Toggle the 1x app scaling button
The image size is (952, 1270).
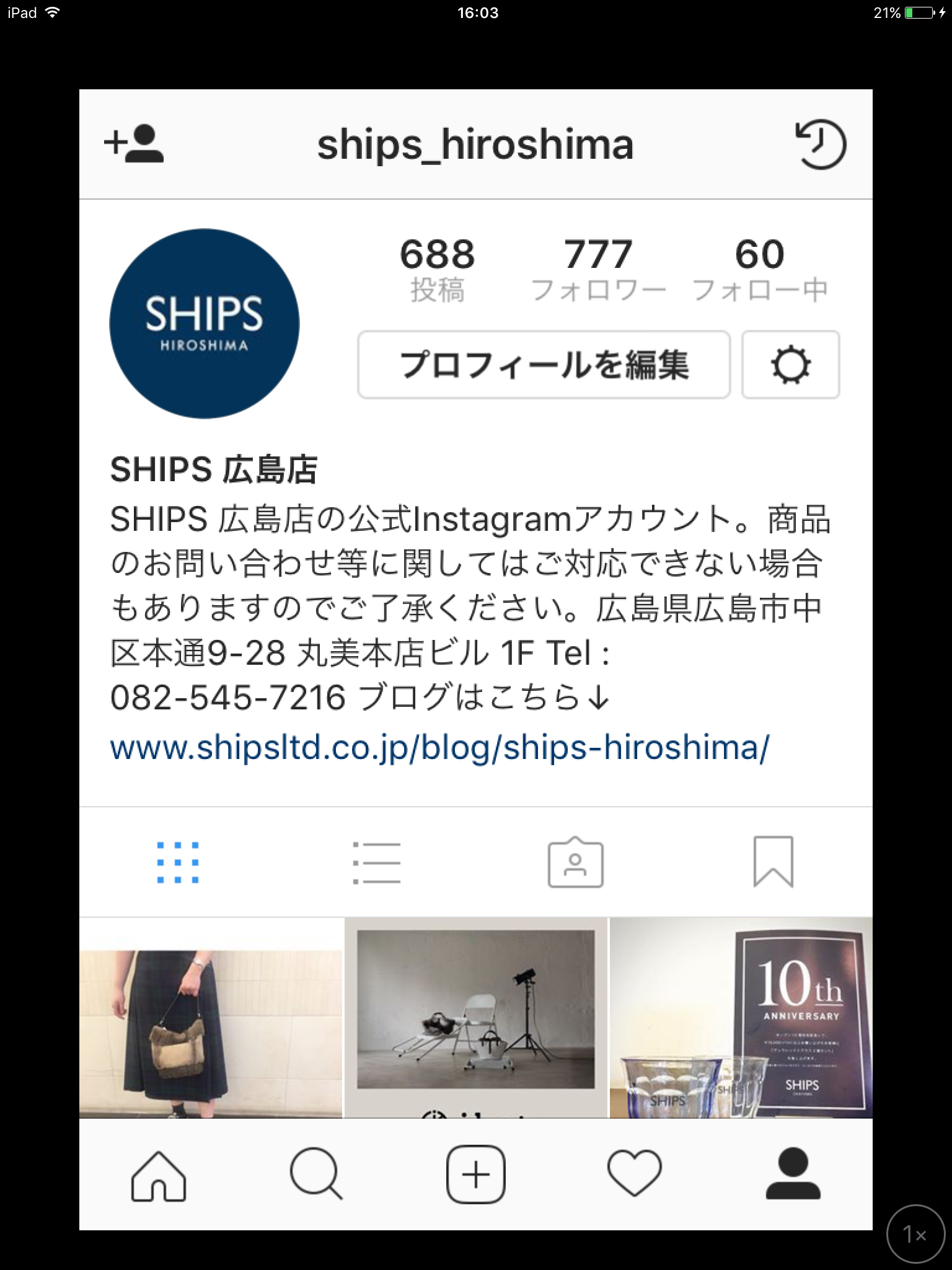coord(915,1234)
